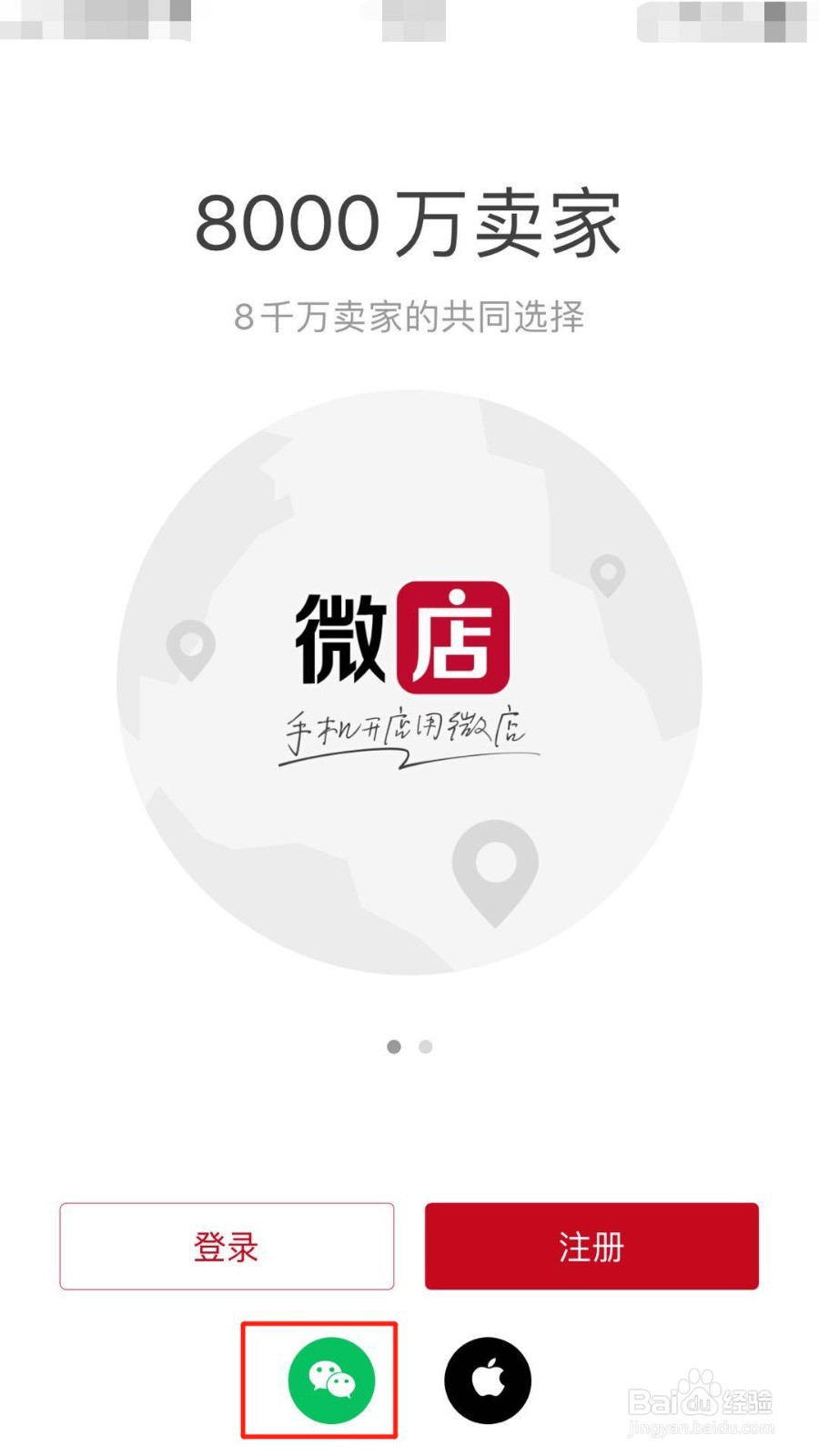The height and width of the screenshot is (1456, 819).
Task: Click the black Apple logo circle
Action: 488,1380
